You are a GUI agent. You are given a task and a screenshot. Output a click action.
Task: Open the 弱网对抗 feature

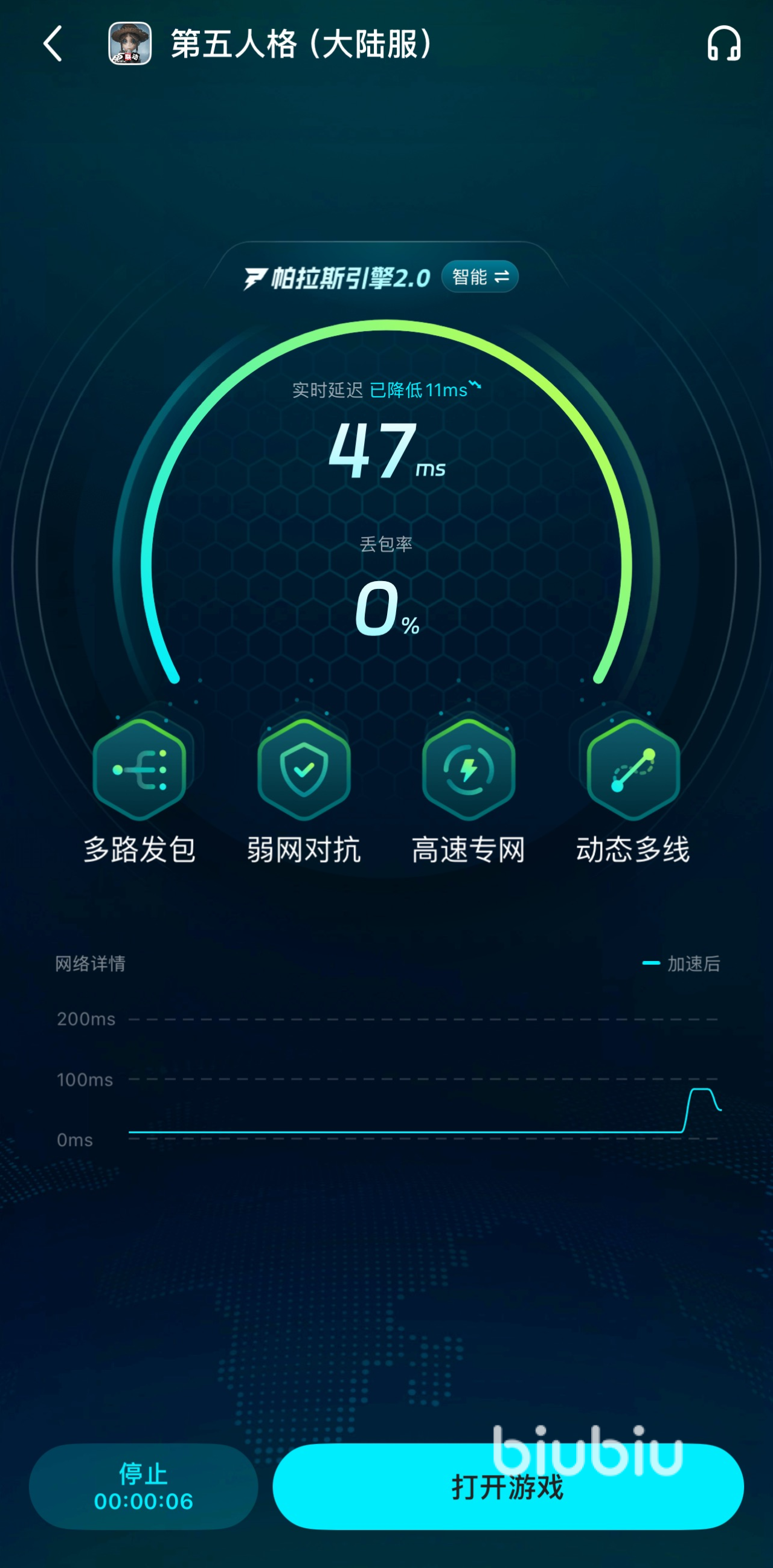304,770
